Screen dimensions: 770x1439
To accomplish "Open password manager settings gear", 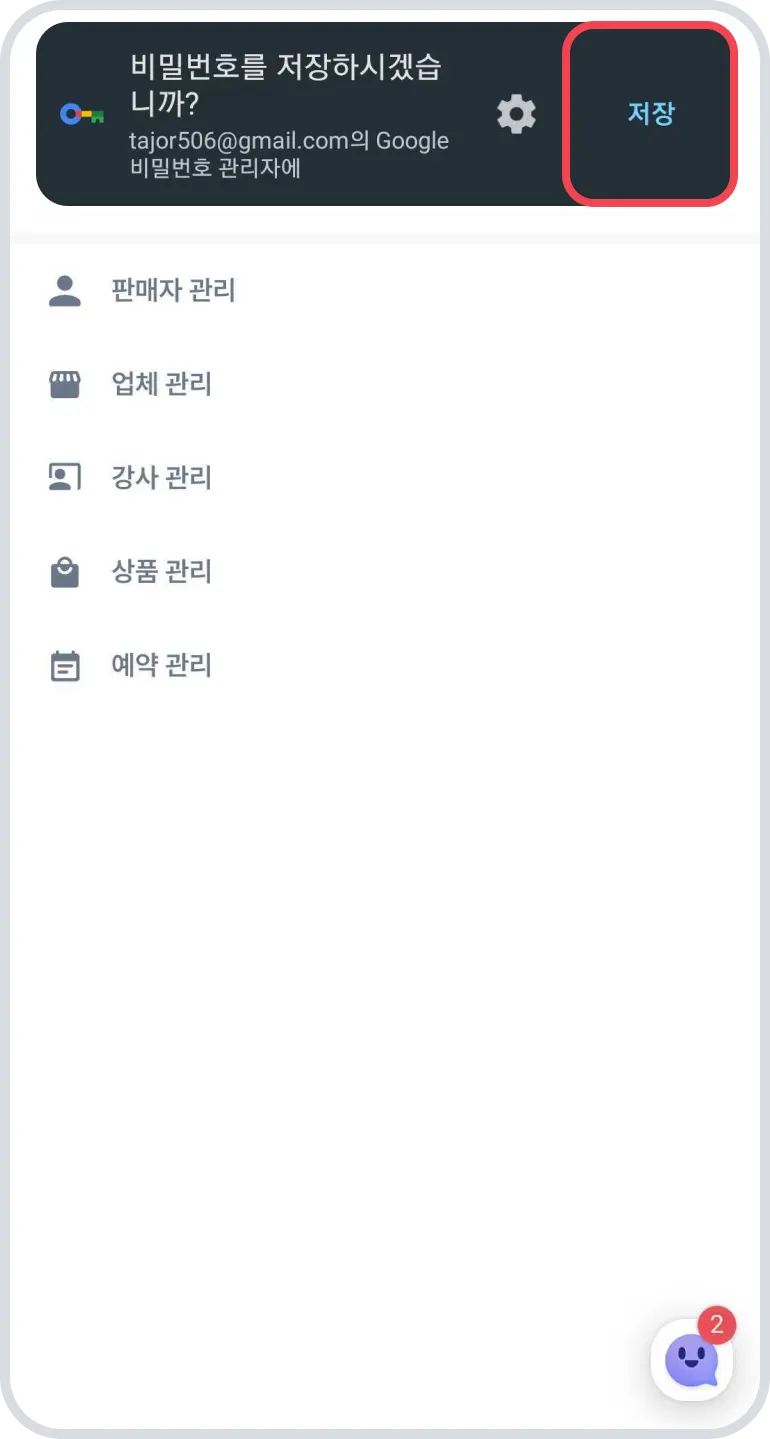I will click(x=516, y=114).
